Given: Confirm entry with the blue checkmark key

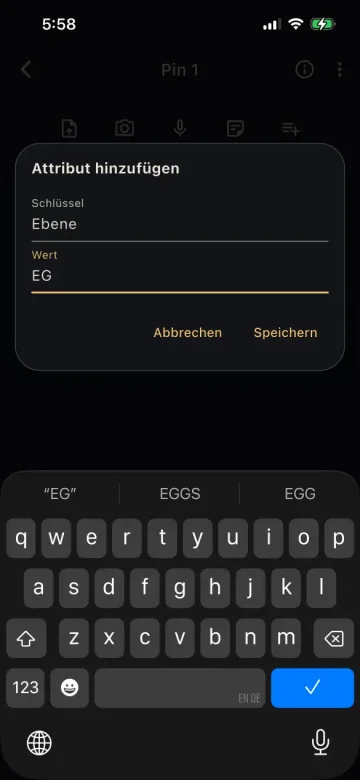Looking at the screenshot, I should (x=312, y=688).
